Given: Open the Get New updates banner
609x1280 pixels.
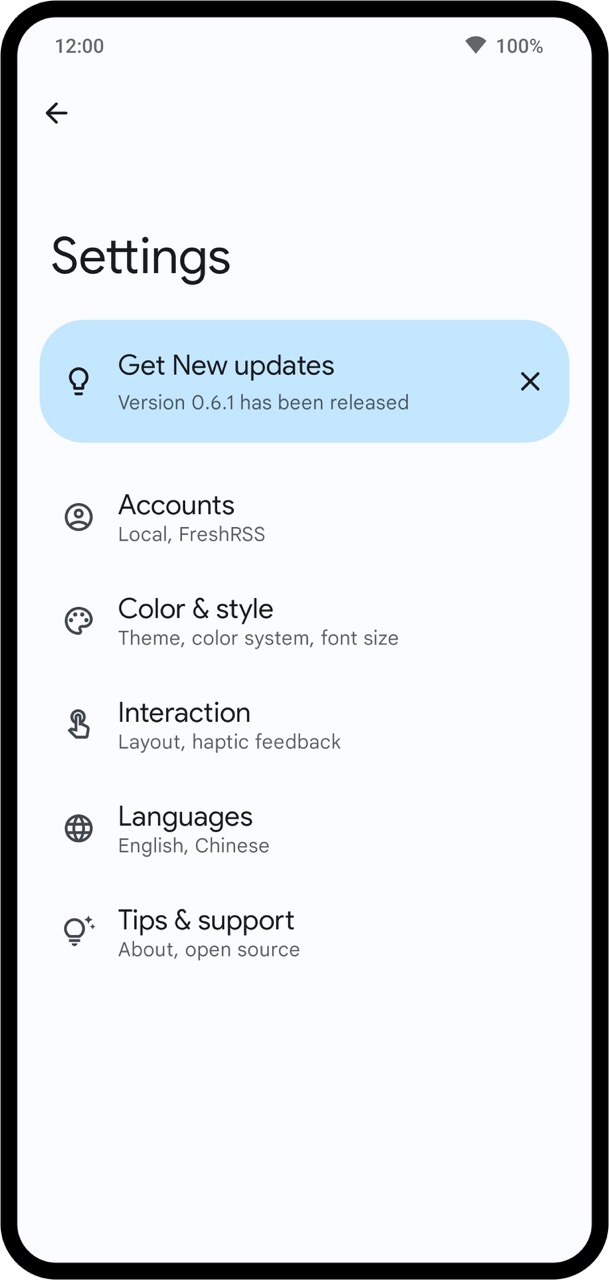Looking at the screenshot, I should [x=265, y=381].
